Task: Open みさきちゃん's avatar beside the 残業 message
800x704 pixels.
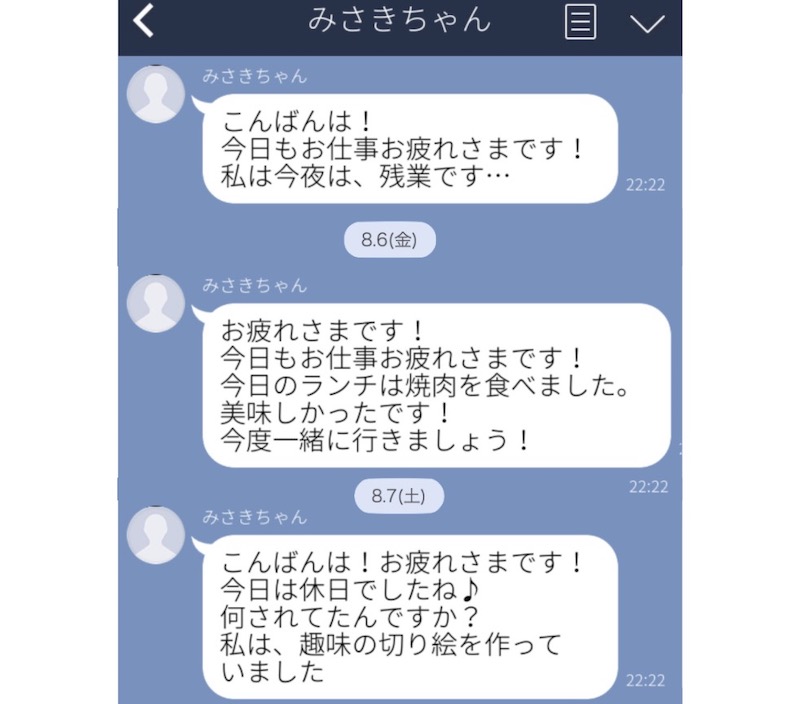Action: (156, 94)
